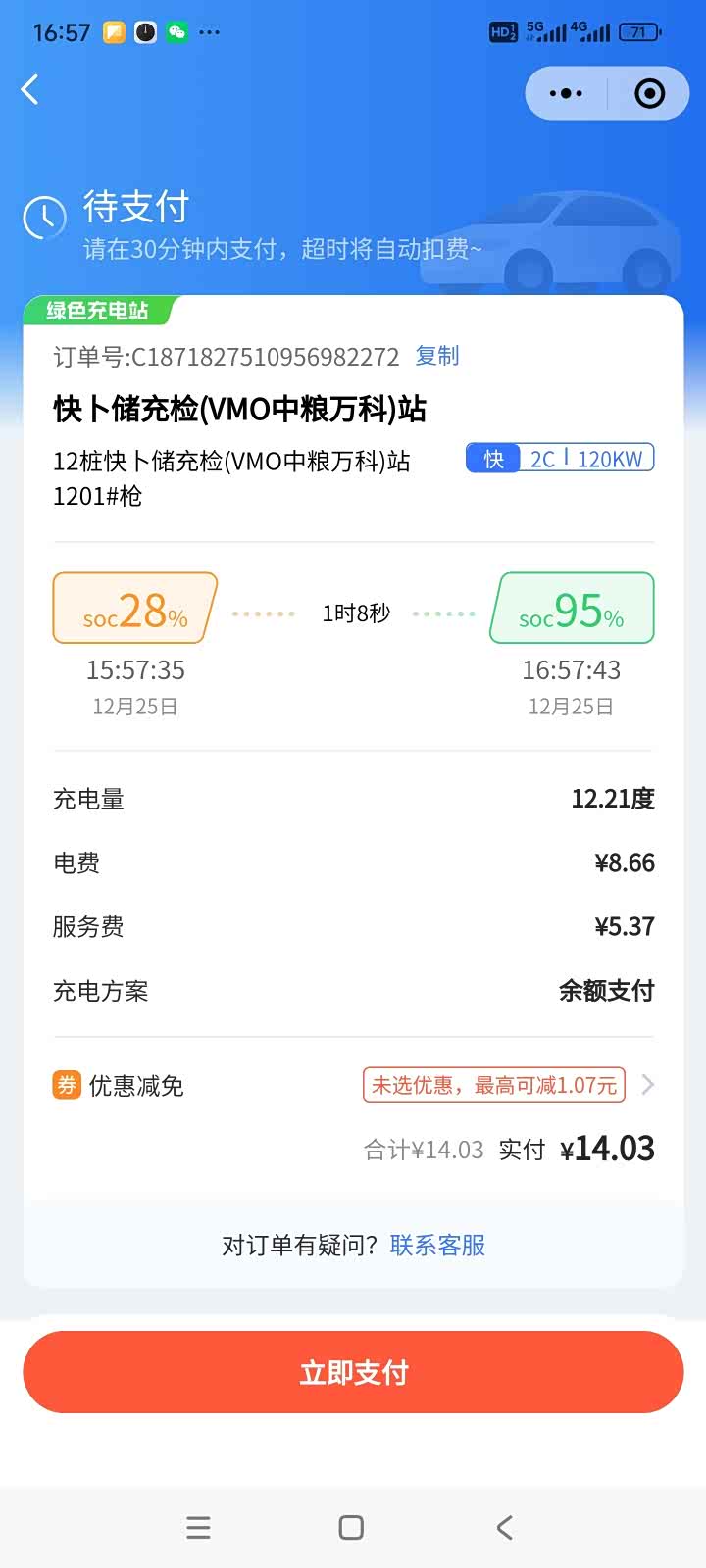Image resolution: width=706 pixels, height=1568 pixels.
Task: Tap 立即支付 to pay now
Action: coord(353,1372)
